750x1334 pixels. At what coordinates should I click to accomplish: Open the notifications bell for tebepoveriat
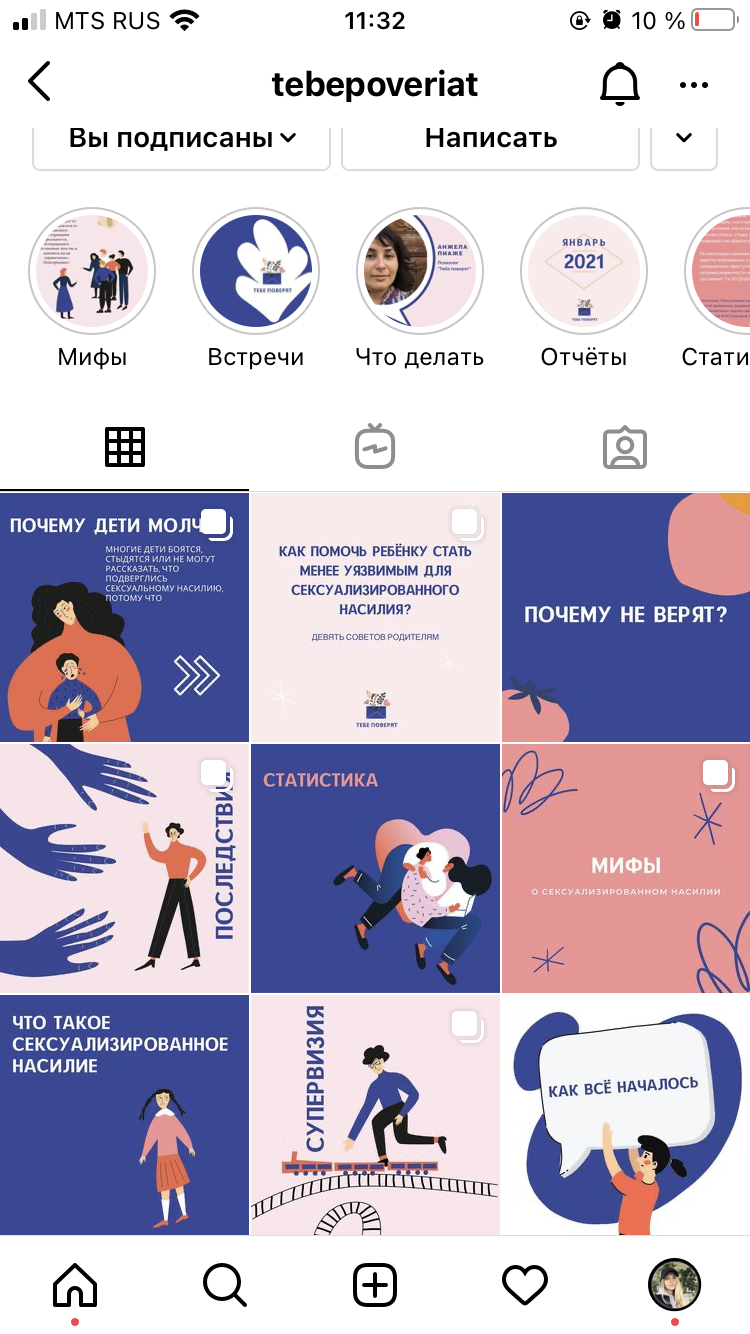(x=619, y=84)
